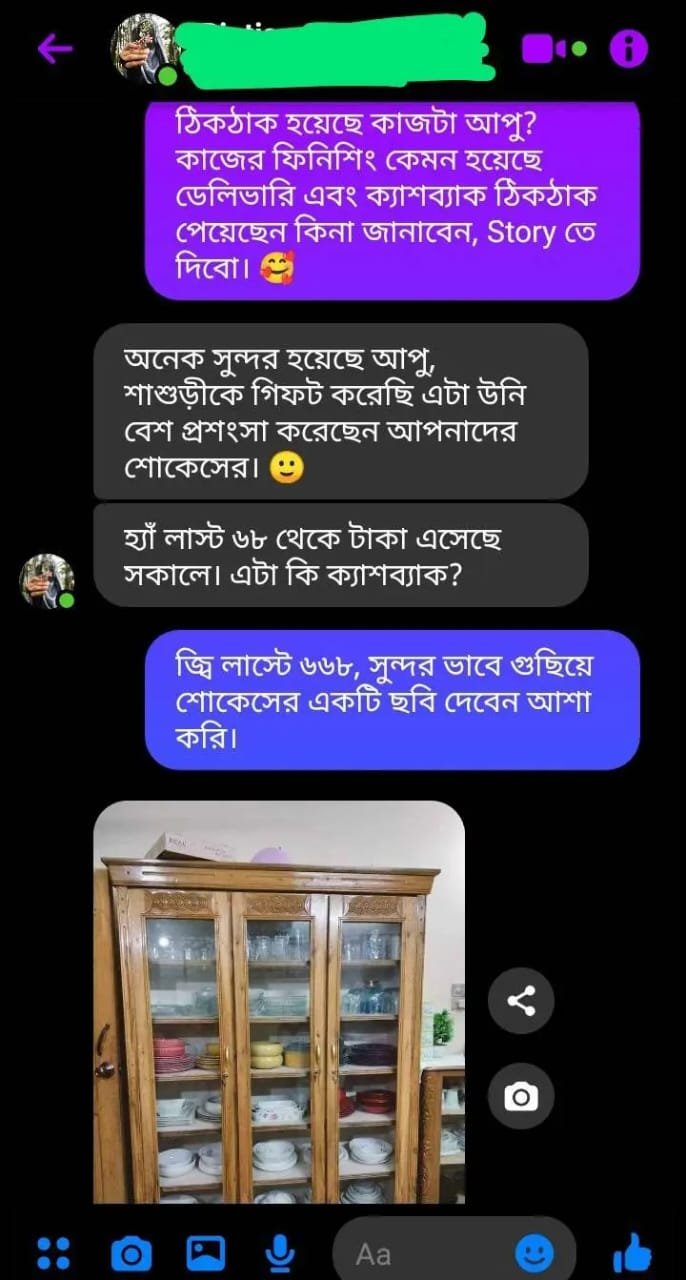Tap the camera icon beside the photo
686x1280 pixels.
coord(521,1098)
